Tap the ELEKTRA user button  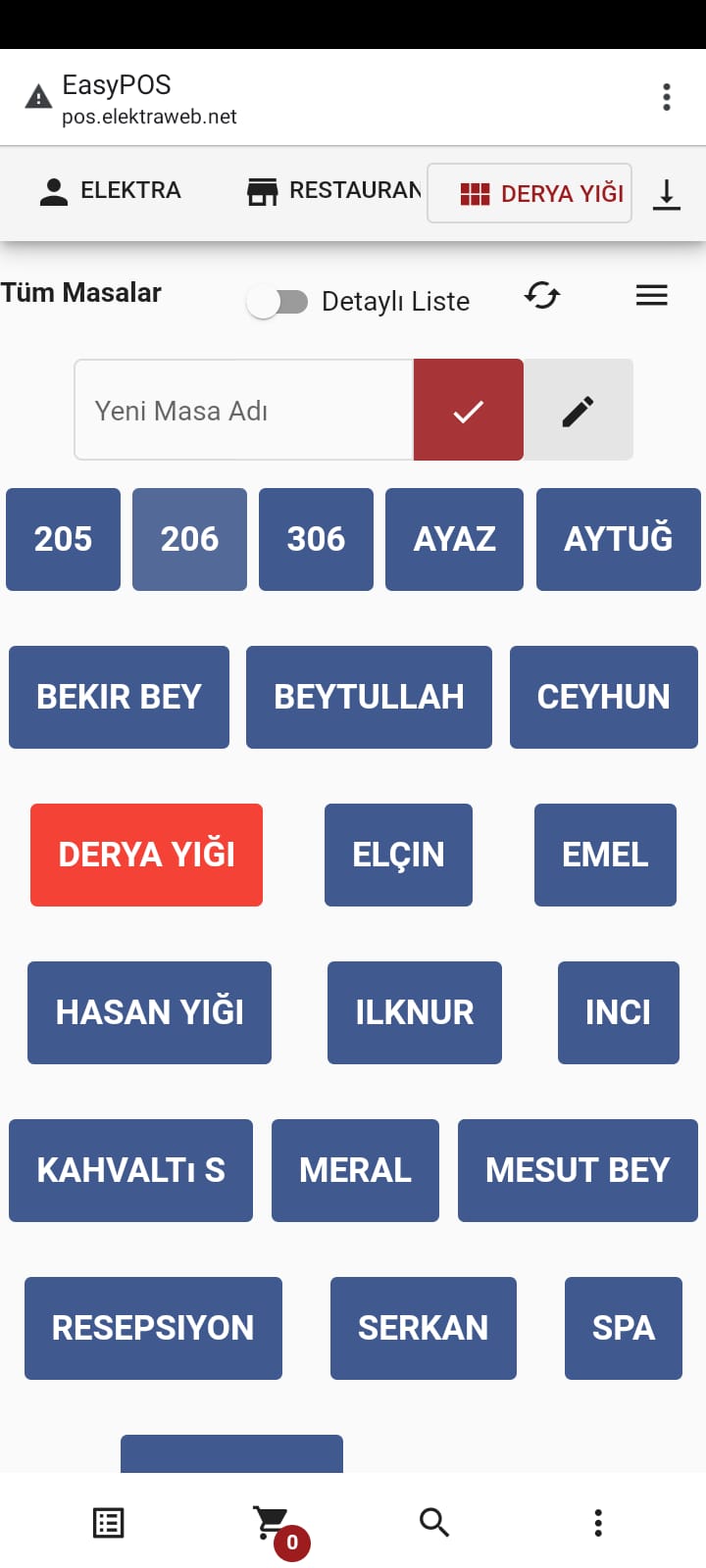pyautogui.click(x=111, y=191)
